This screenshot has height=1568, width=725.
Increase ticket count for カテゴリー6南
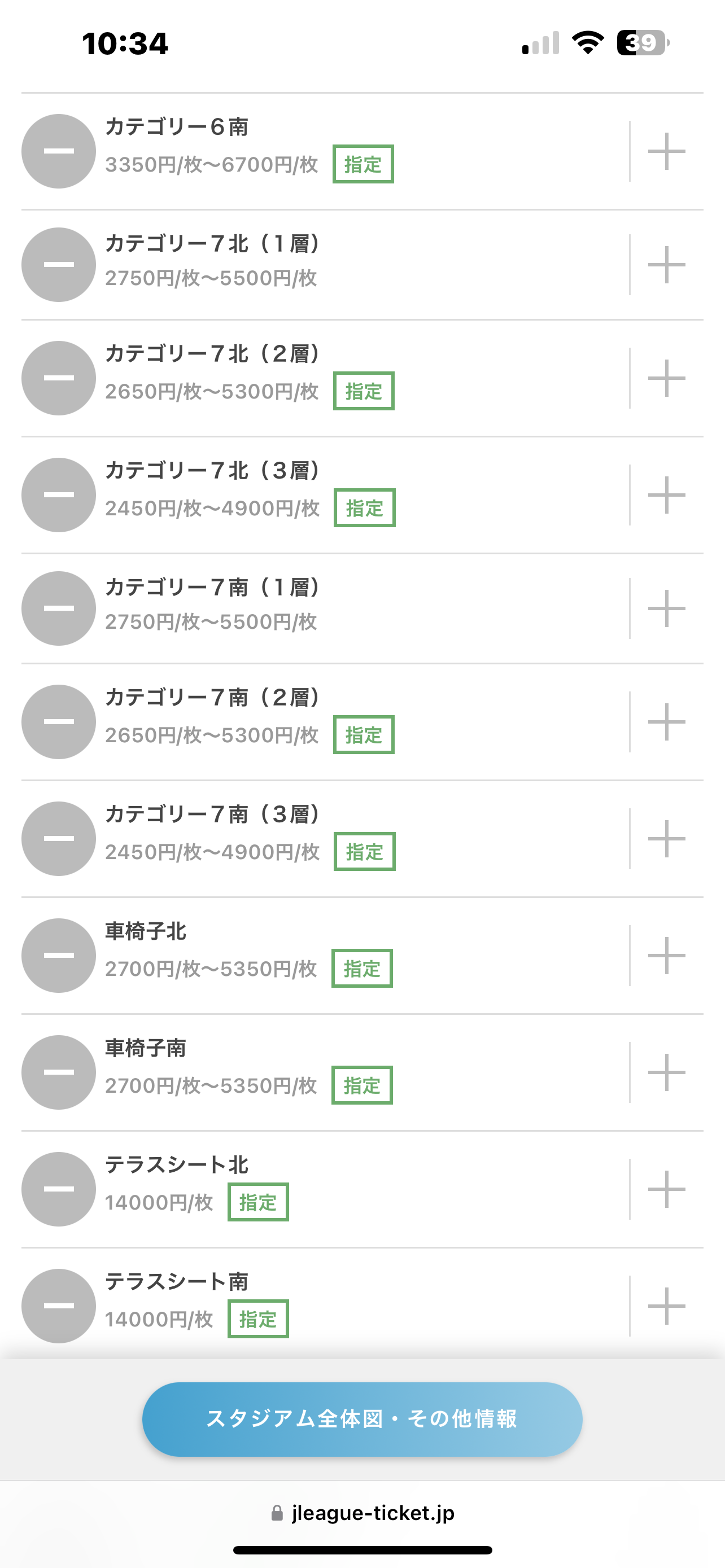point(667,151)
